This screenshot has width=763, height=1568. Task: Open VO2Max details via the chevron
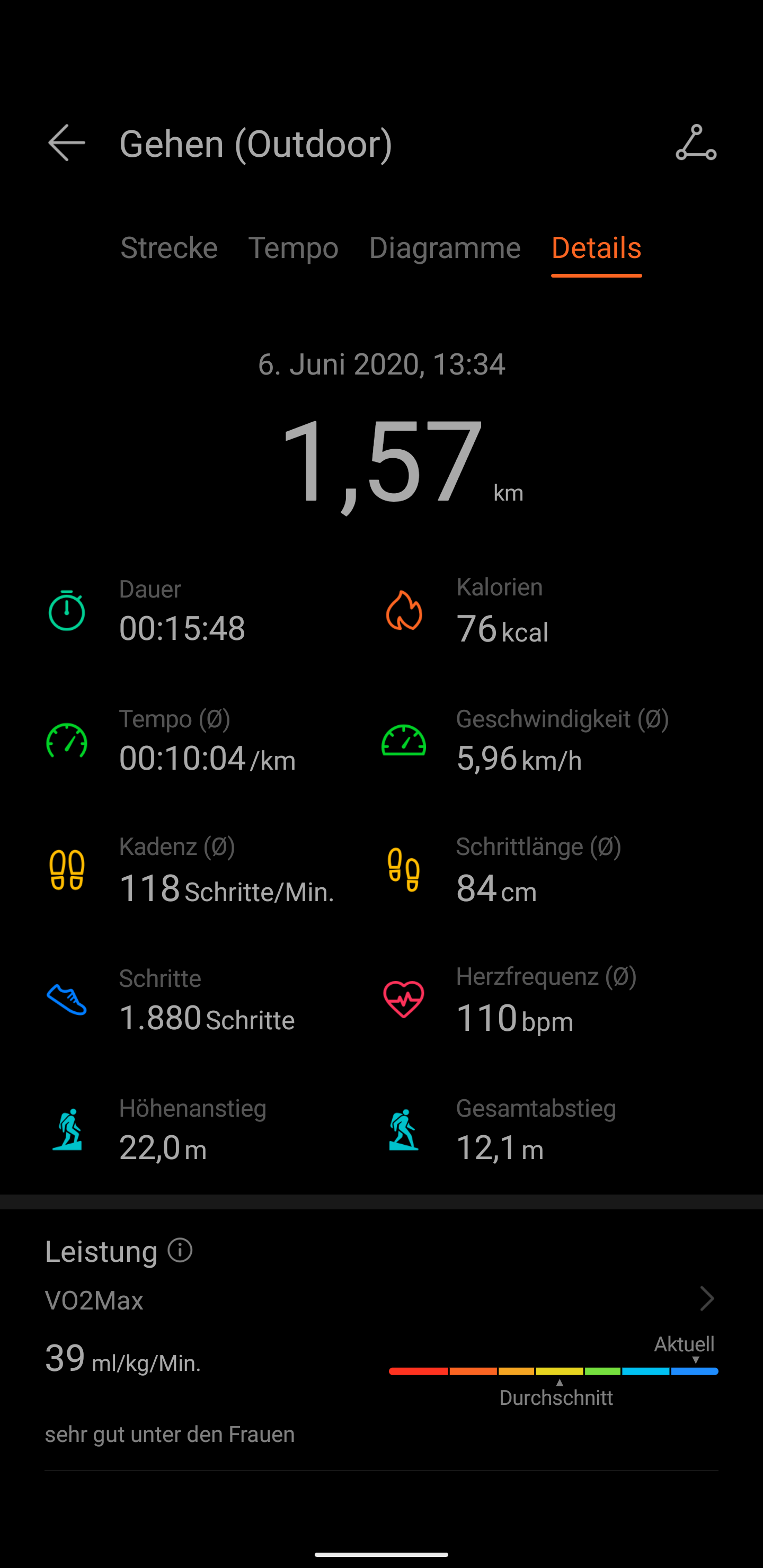point(706,1298)
